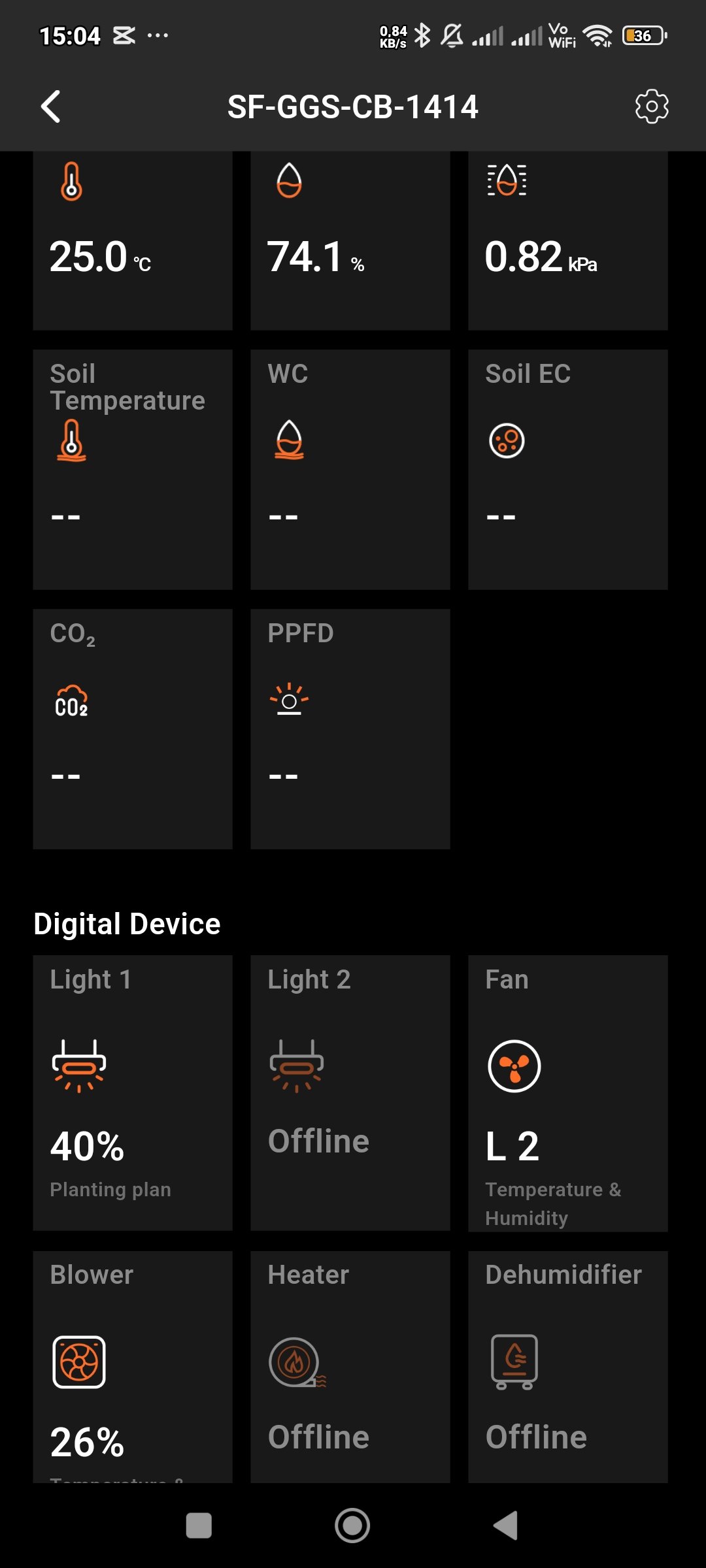View the Blower device card

[x=133, y=1365]
